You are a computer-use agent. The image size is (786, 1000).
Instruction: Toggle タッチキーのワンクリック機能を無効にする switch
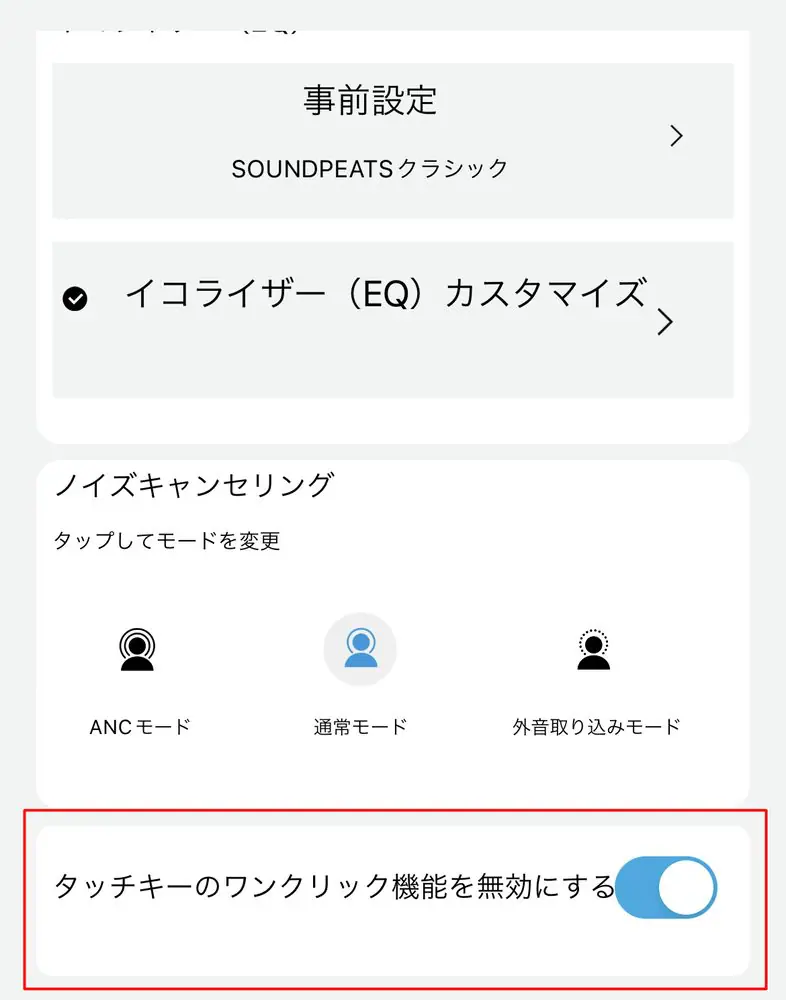pyautogui.click(x=666, y=887)
